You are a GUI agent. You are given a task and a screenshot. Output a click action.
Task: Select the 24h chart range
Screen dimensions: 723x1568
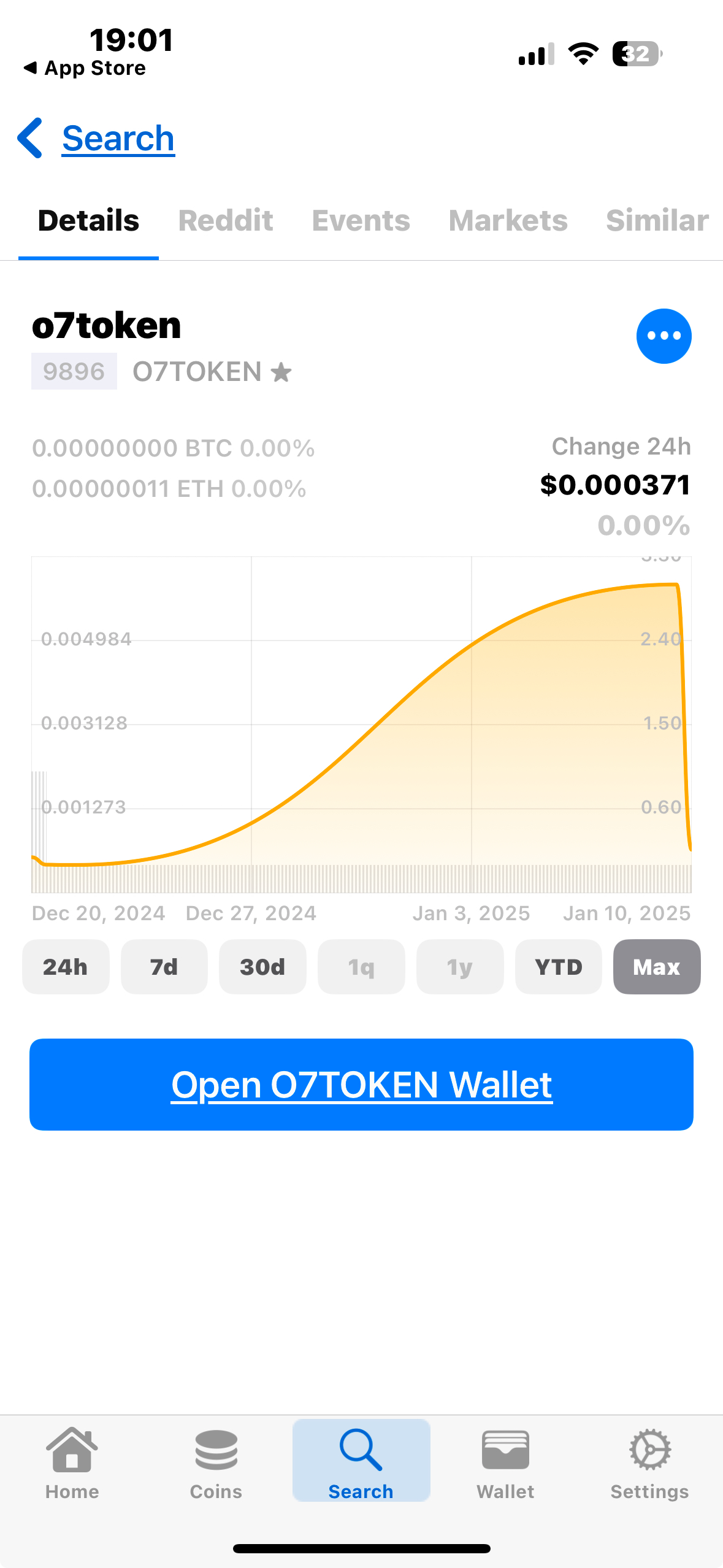click(66, 967)
